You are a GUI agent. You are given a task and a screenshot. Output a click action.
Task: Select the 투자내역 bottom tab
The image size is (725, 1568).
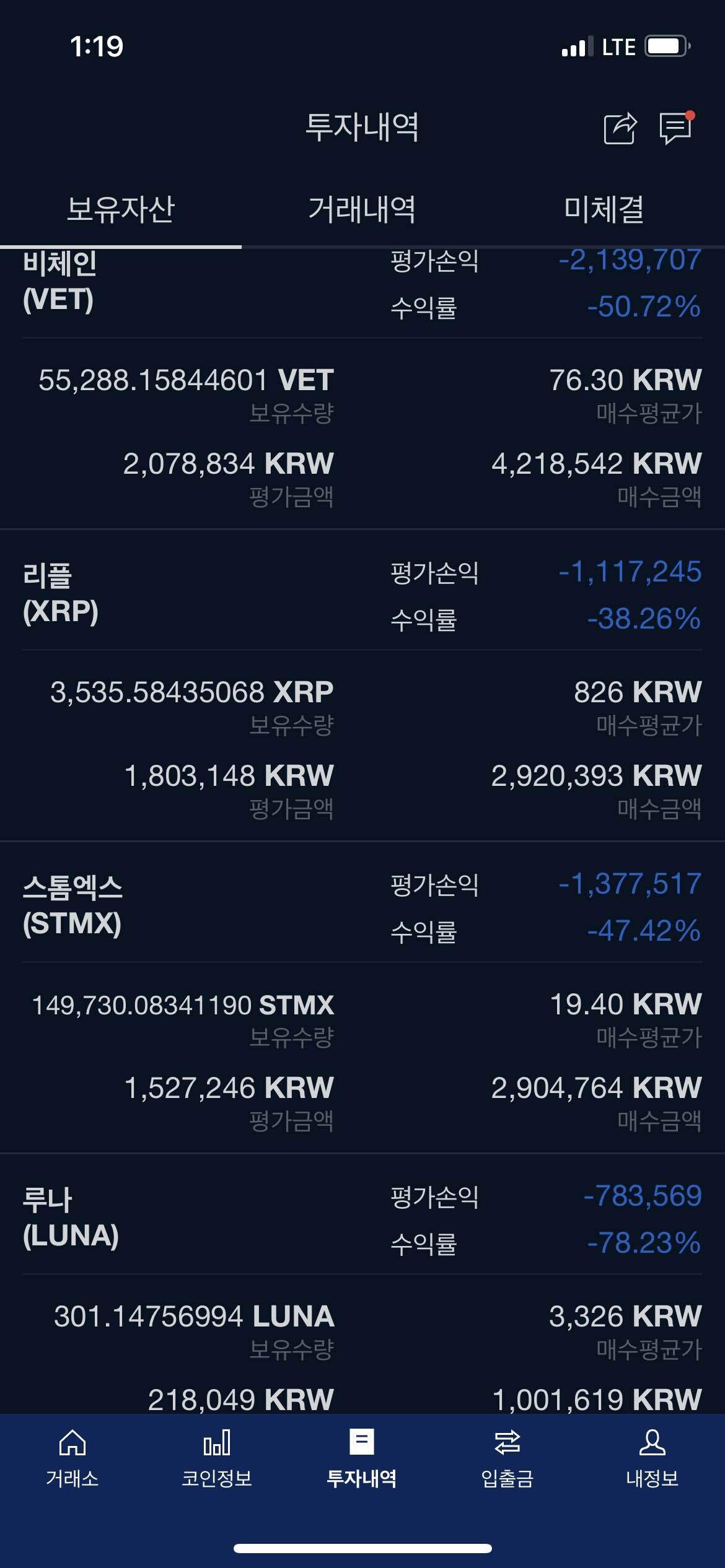(362, 1458)
